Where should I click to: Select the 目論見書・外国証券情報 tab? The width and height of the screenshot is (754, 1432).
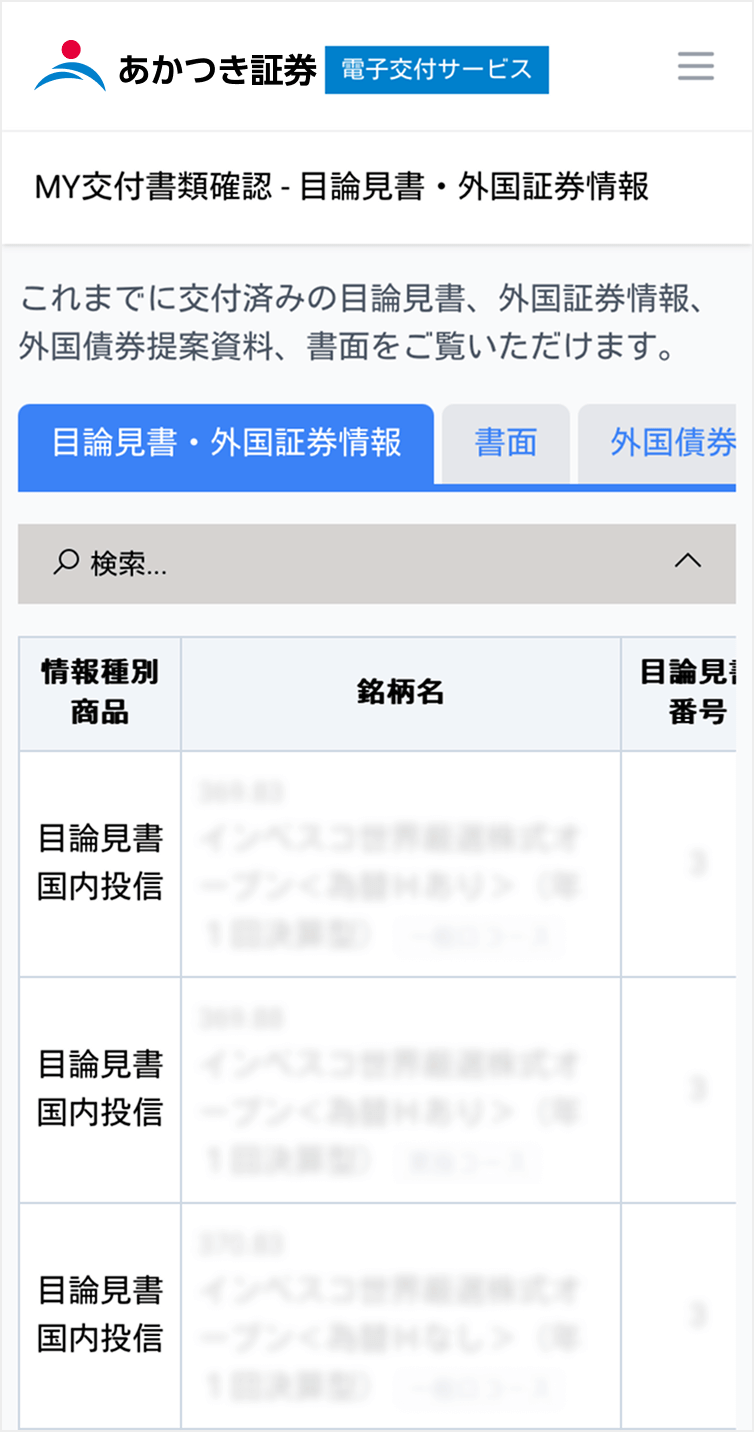point(226,444)
